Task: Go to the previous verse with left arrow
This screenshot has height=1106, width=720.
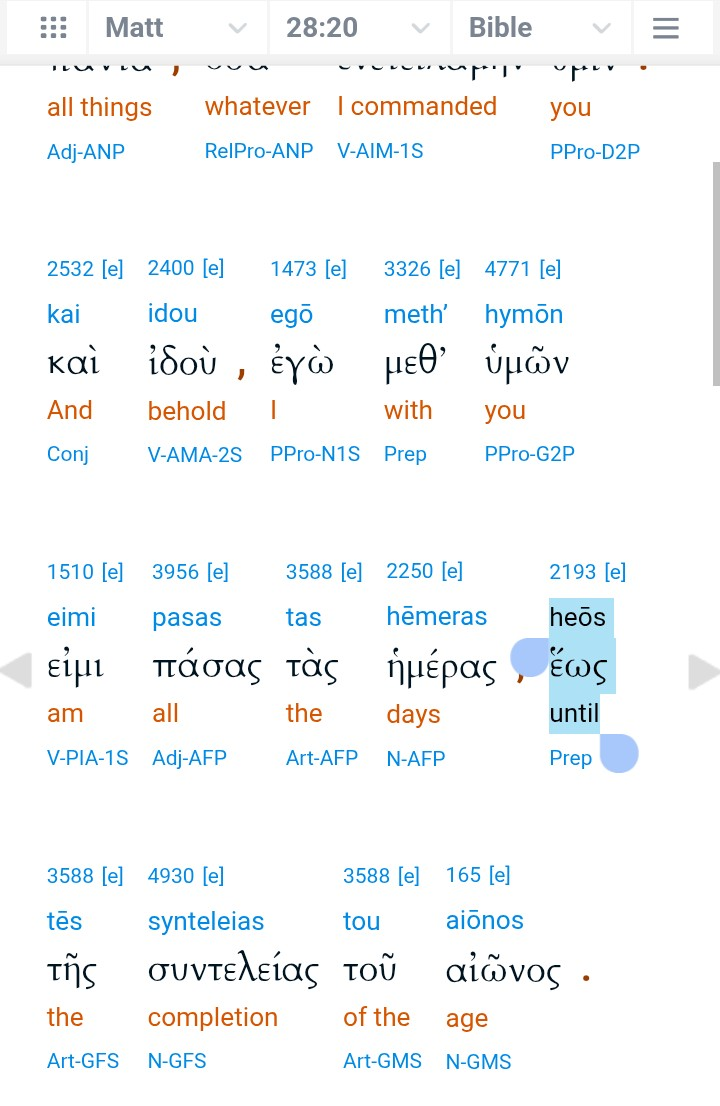Action: [x=16, y=671]
